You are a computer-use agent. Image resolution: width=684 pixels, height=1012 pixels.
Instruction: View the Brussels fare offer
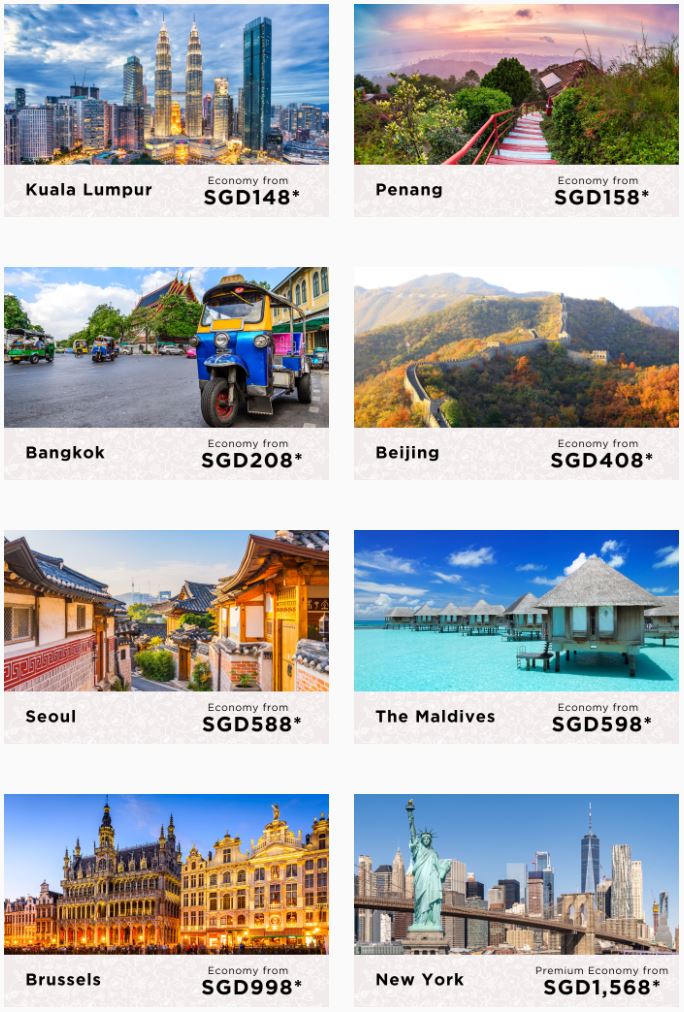click(x=166, y=900)
